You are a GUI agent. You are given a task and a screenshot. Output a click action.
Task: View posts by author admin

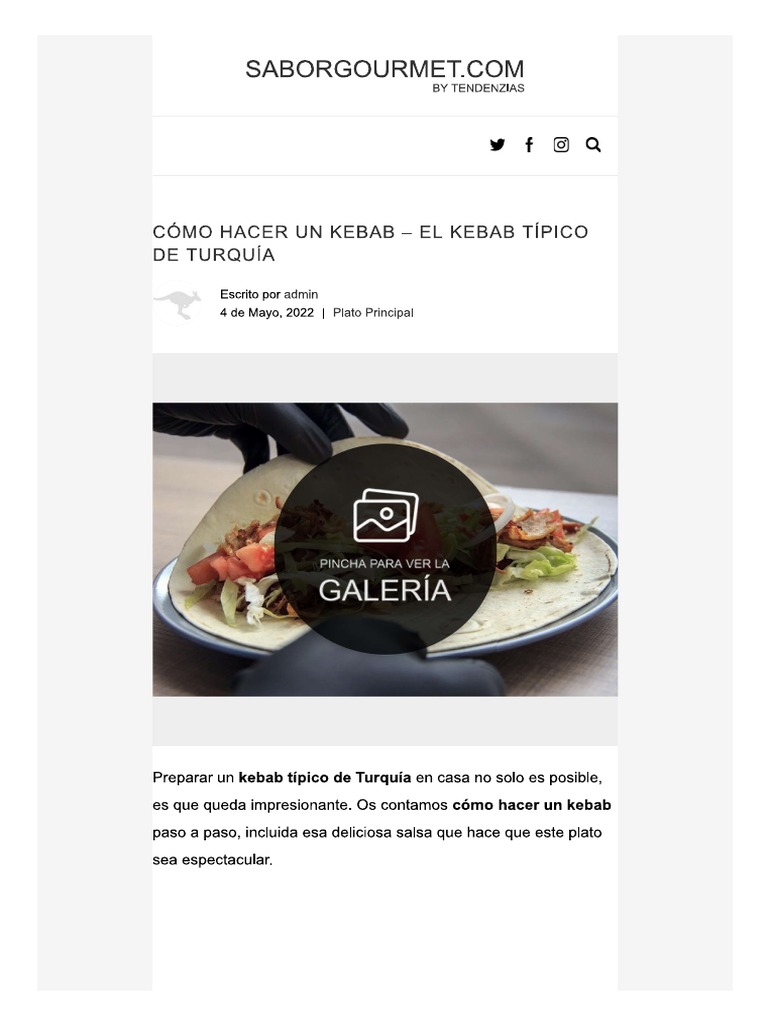click(301, 294)
